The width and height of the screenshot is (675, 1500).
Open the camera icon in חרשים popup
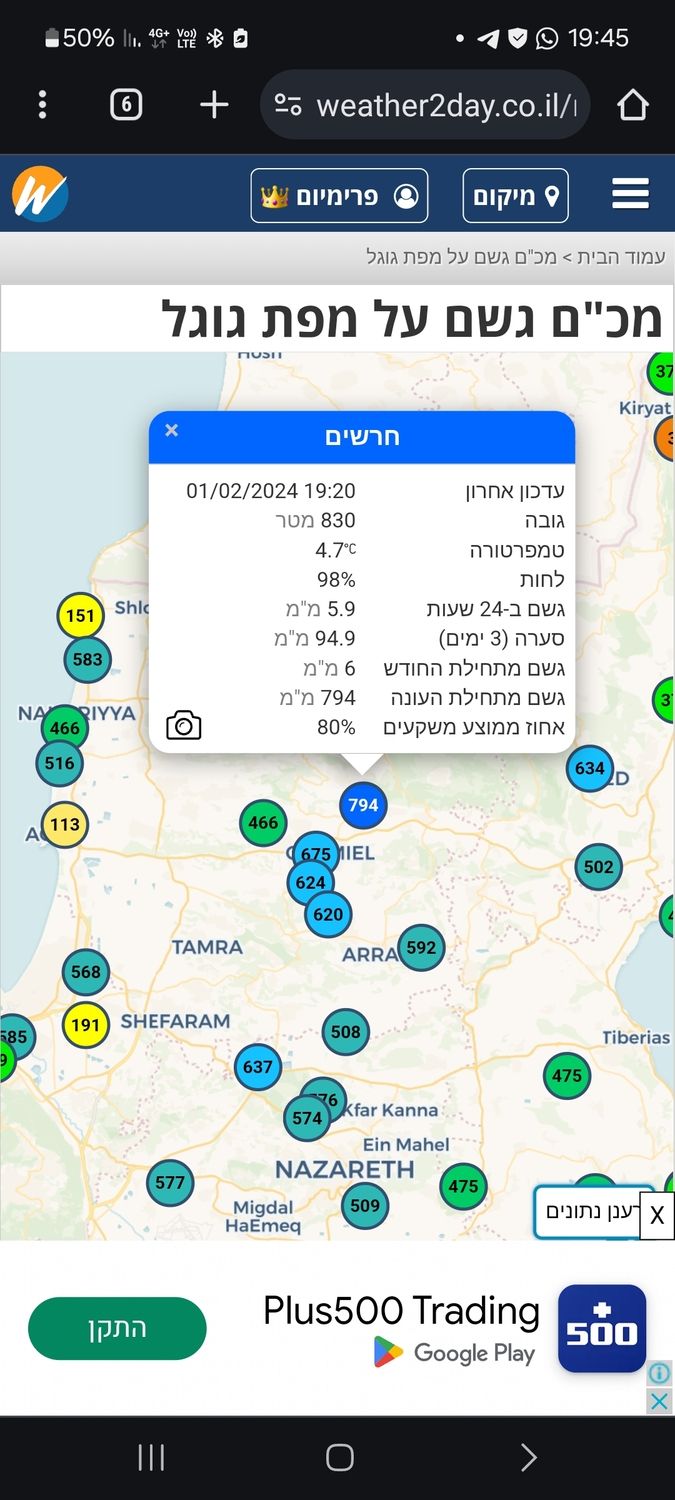tap(184, 726)
